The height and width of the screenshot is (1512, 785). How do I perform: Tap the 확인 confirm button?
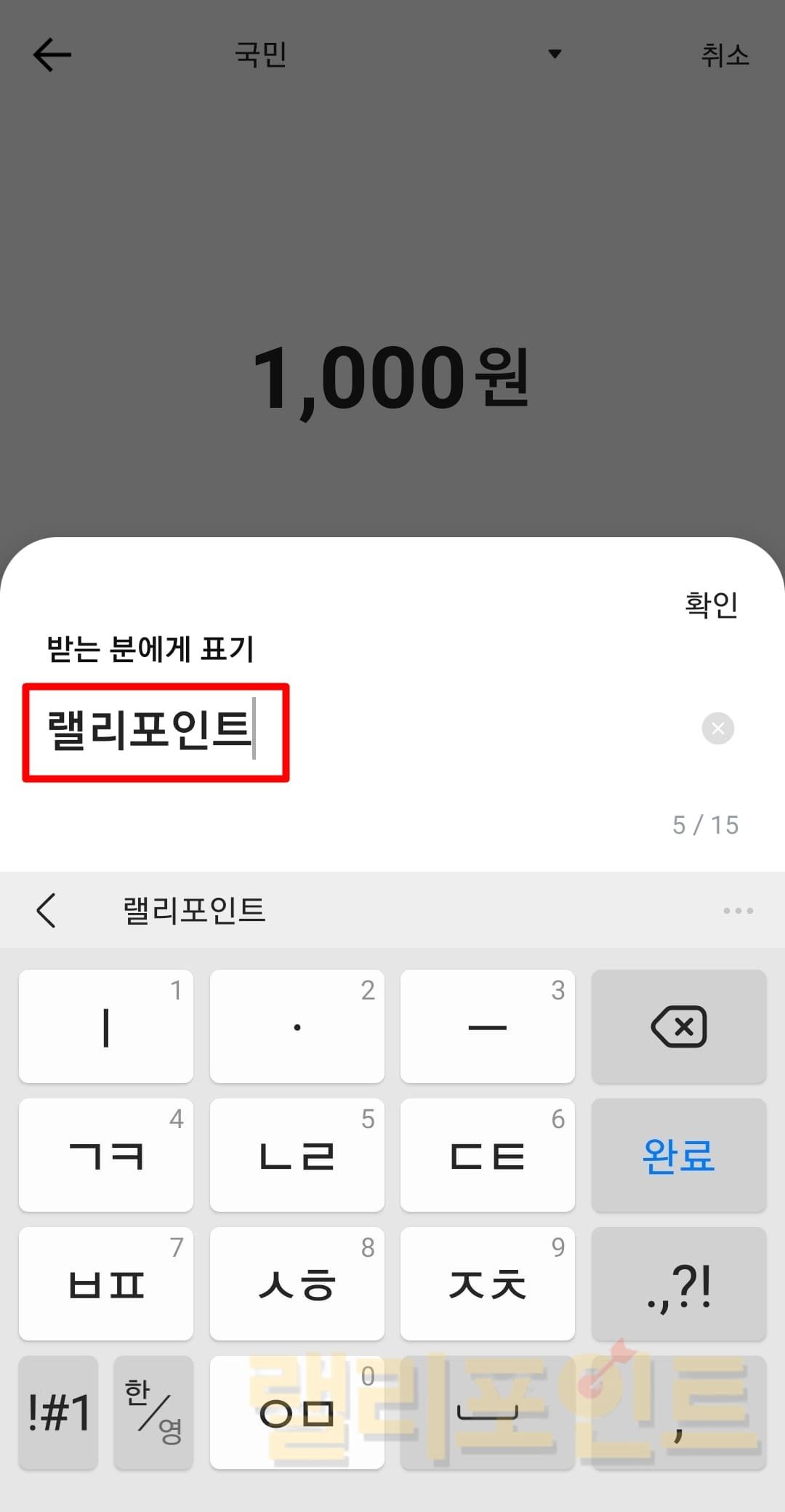pos(711,604)
